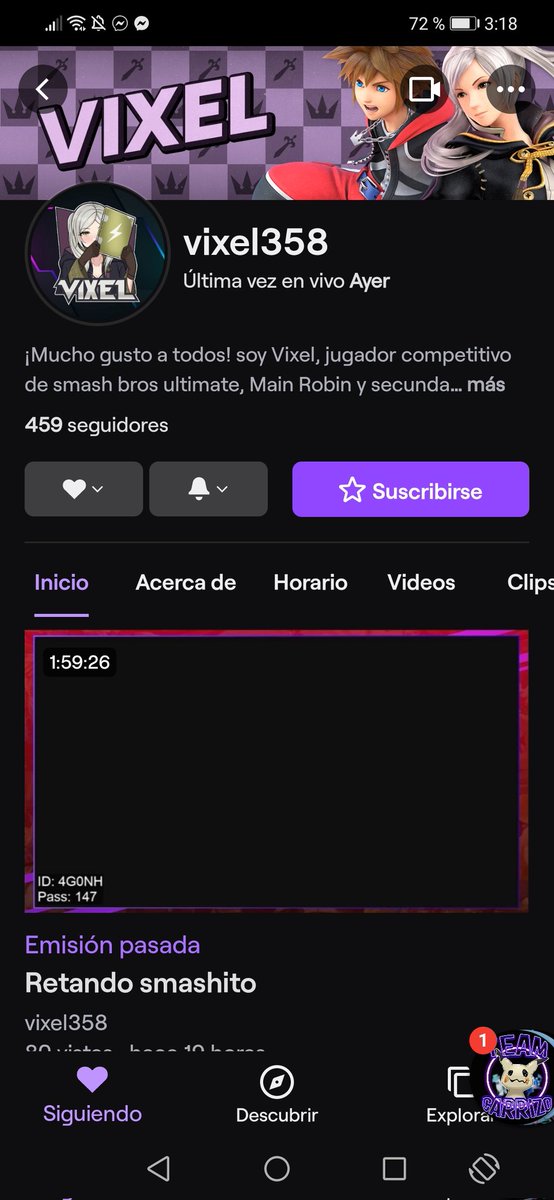Switch to the Clips tab
This screenshot has height=1200, width=554.
coord(530,582)
